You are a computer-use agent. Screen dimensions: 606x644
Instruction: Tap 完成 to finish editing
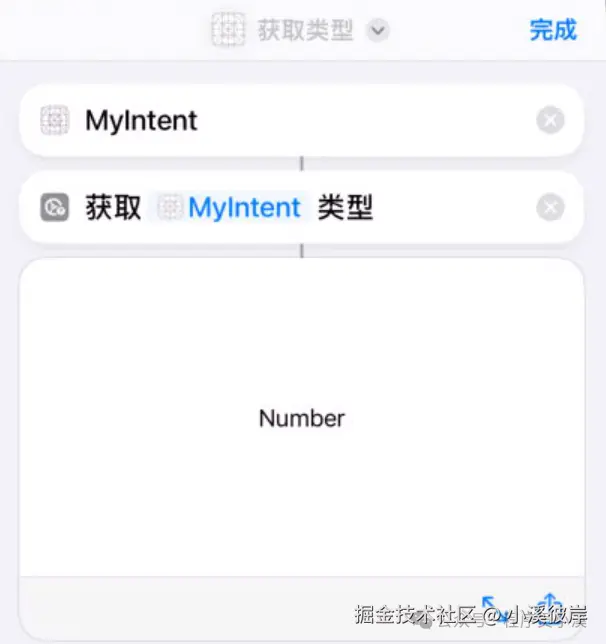tap(553, 30)
